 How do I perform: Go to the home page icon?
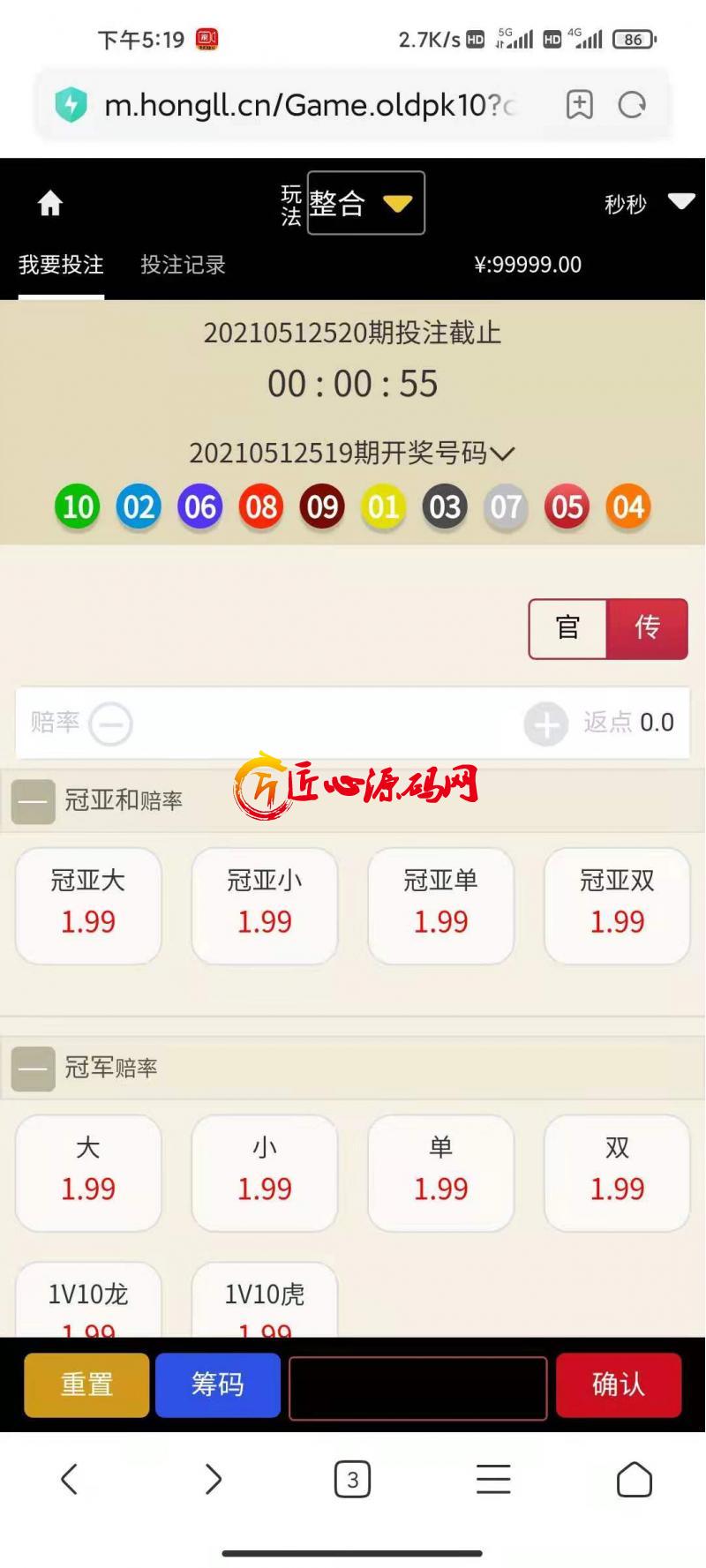tap(50, 204)
